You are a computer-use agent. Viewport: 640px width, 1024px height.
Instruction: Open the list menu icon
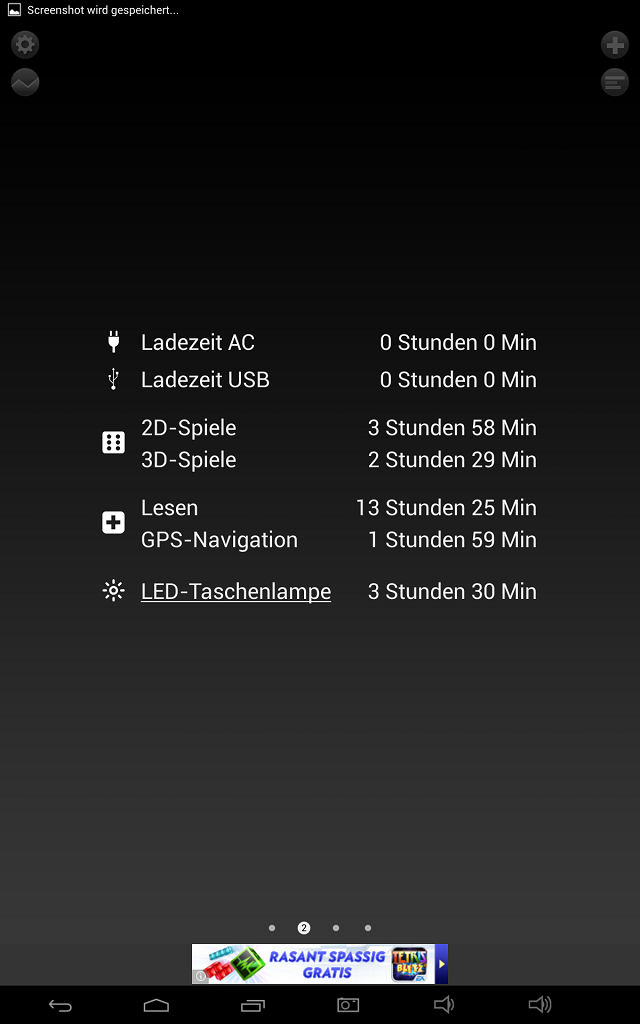tap(614, 82)
